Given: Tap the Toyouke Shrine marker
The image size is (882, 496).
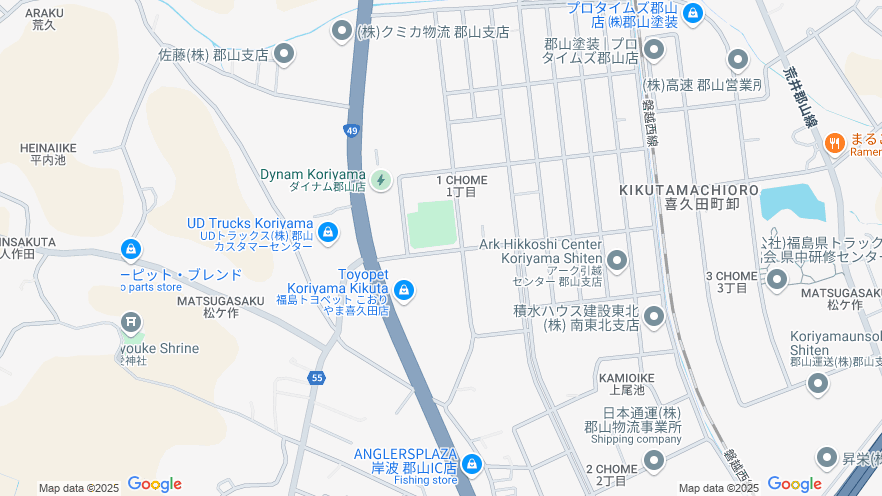Looking at the screenshot, I should pyautogui.click(x=130, y=322).
